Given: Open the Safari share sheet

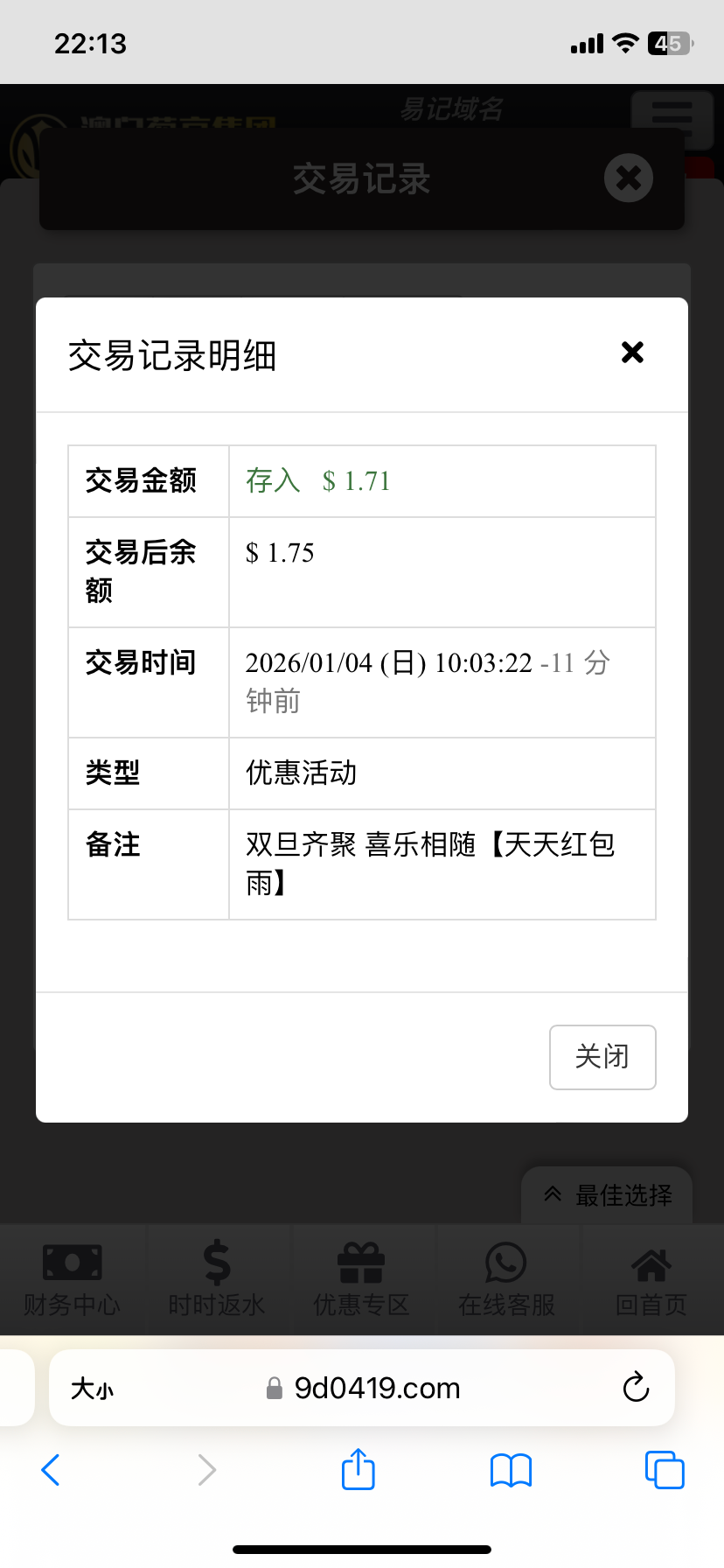Looking at the screenshot, I should (x=359, y=1469).
